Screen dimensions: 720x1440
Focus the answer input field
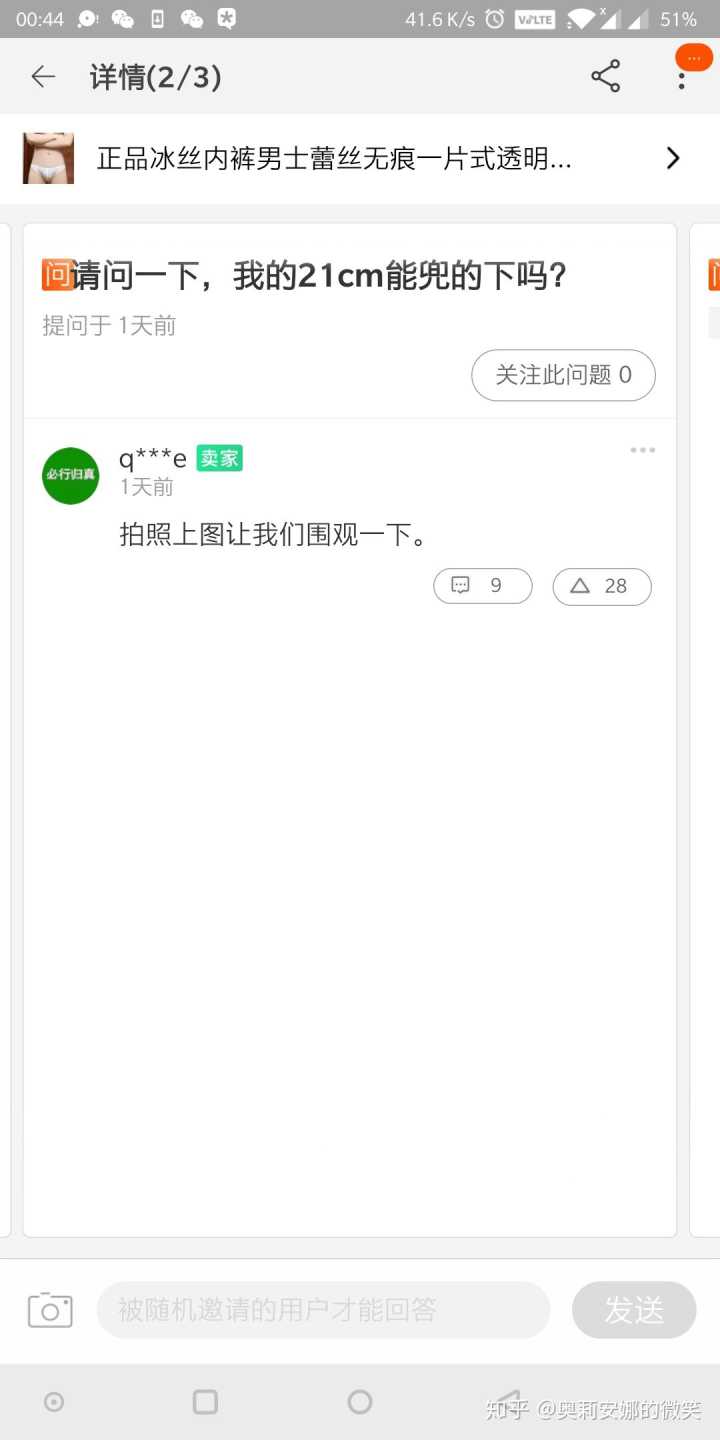[x=323, y=1310]
